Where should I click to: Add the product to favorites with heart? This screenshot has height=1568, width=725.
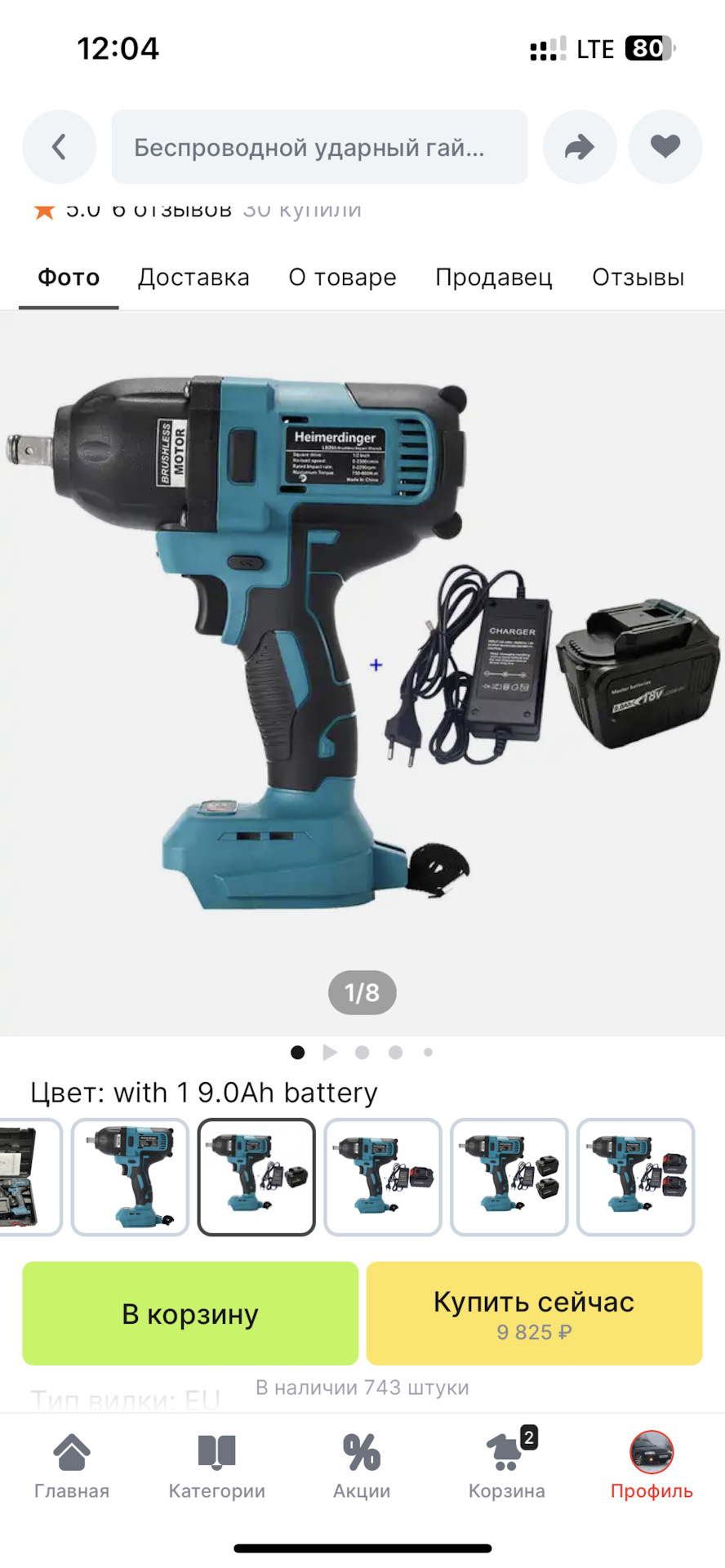coord(665,147)
